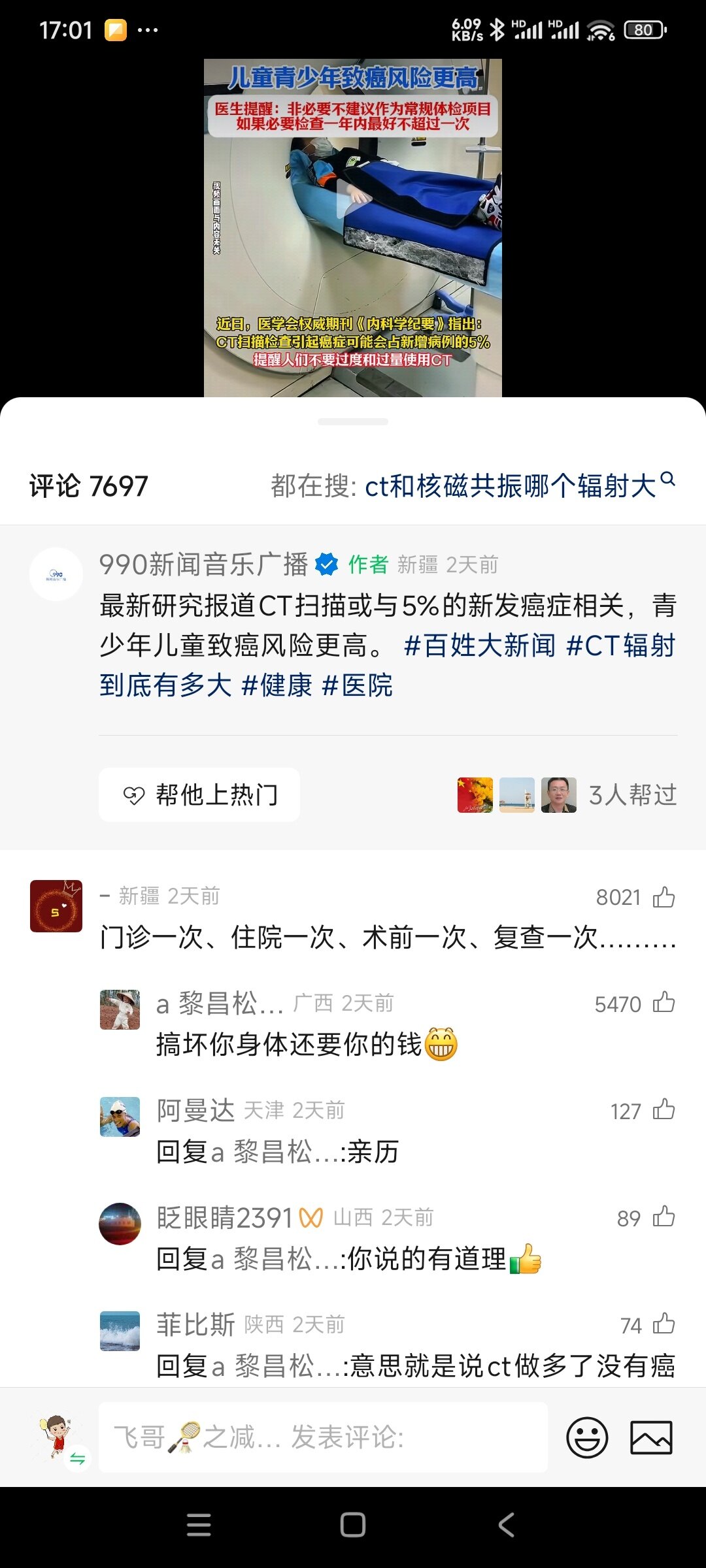Tap 帮他上热门 button
The image size is (706, 1568).
pyautogui.click(x=199, y=794)
